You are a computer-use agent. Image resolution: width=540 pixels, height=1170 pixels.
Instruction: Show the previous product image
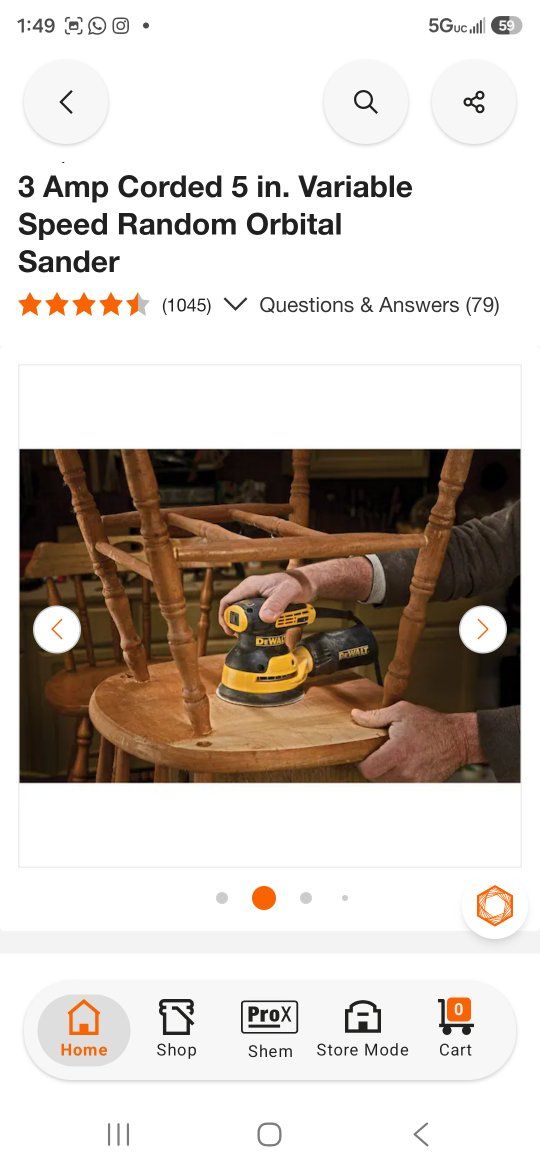coord(57,630)
